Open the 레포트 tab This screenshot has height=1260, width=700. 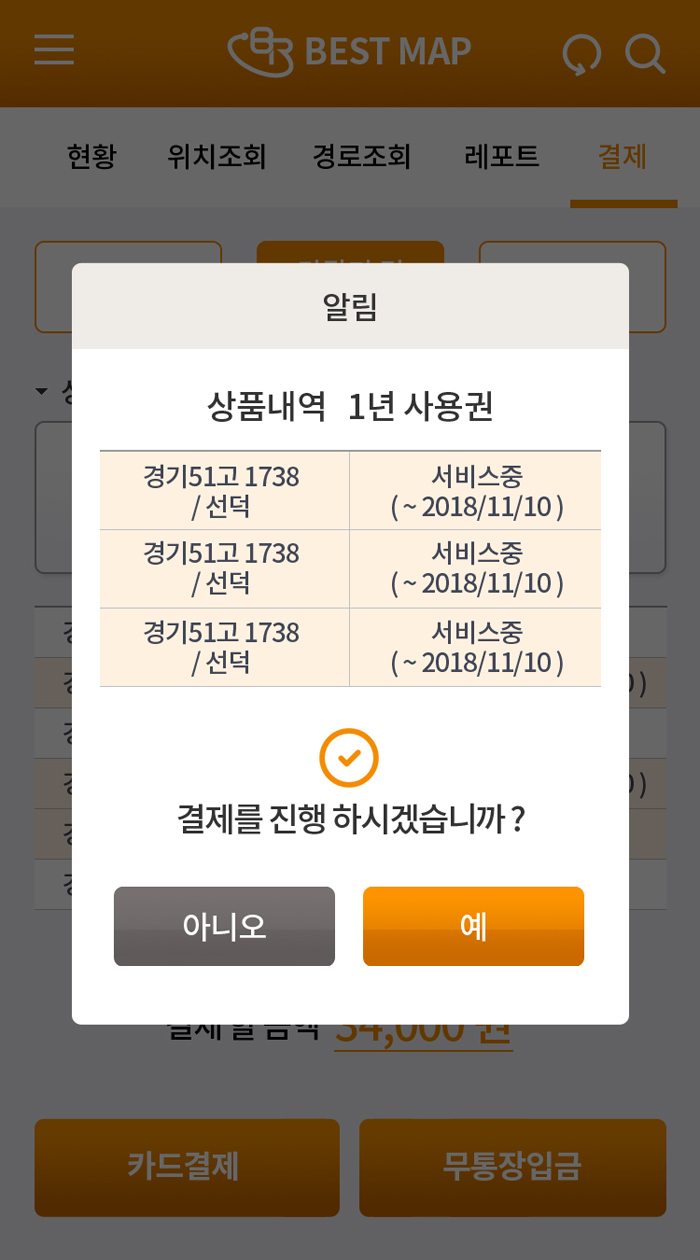click(502, 157)
